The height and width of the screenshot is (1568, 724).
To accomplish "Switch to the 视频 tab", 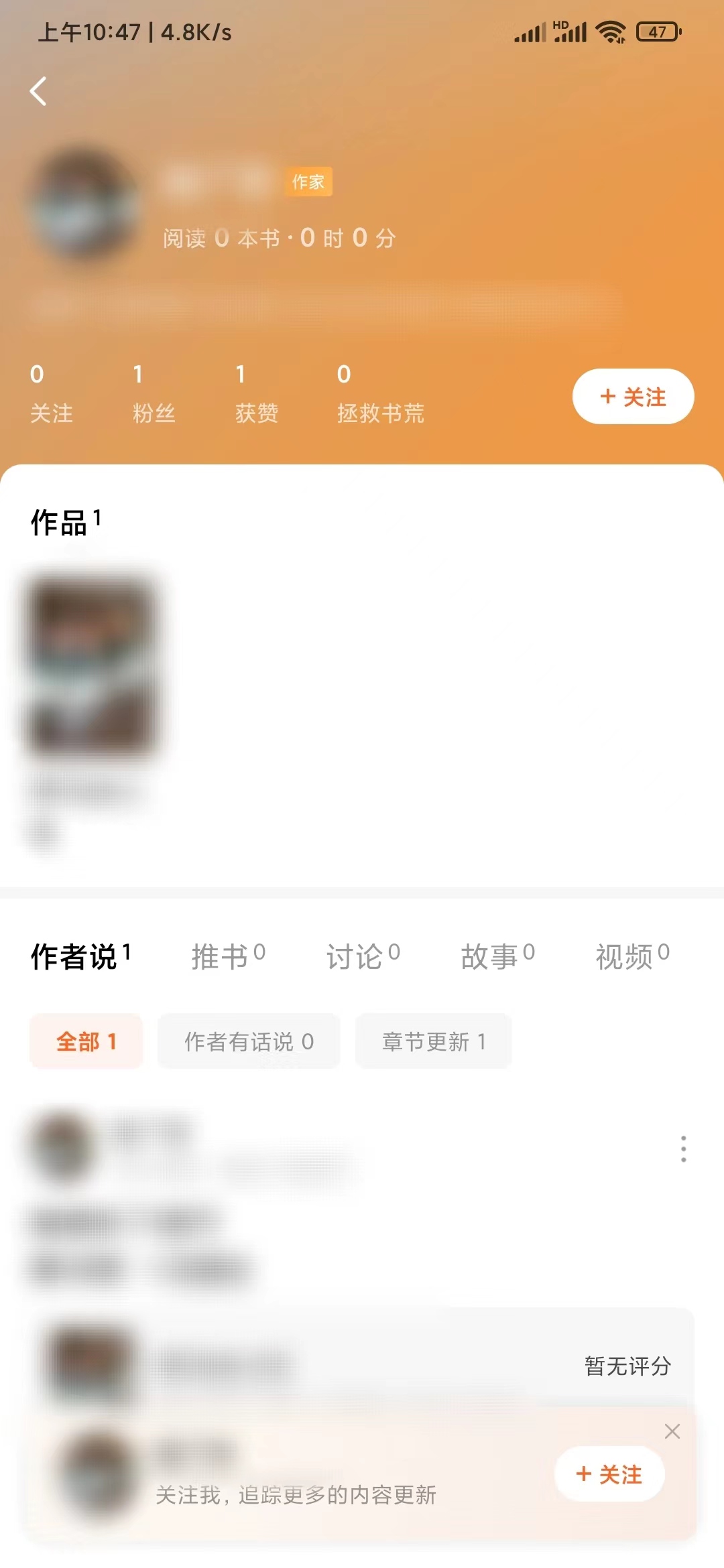I will click(x=632, y=956).
